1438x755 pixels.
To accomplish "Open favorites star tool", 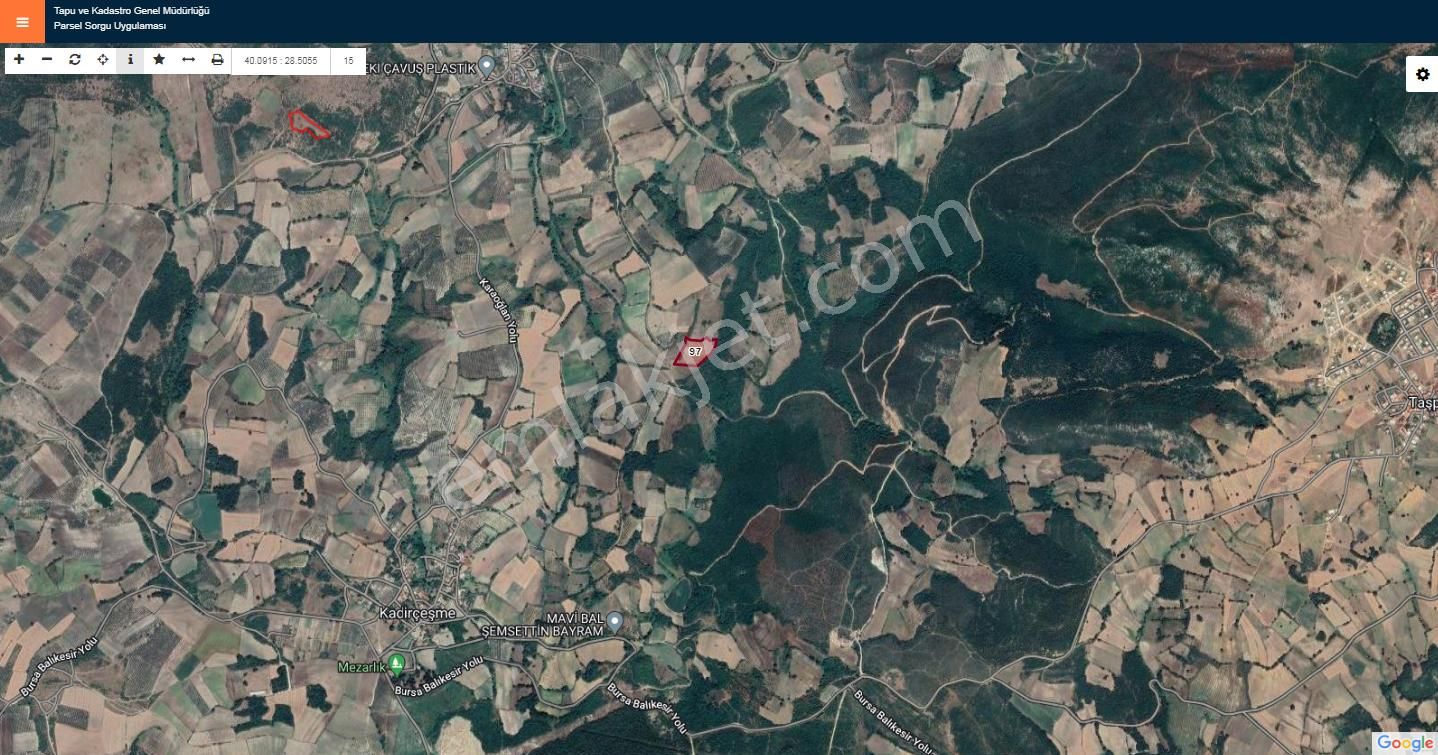I will tap(159, 60).
